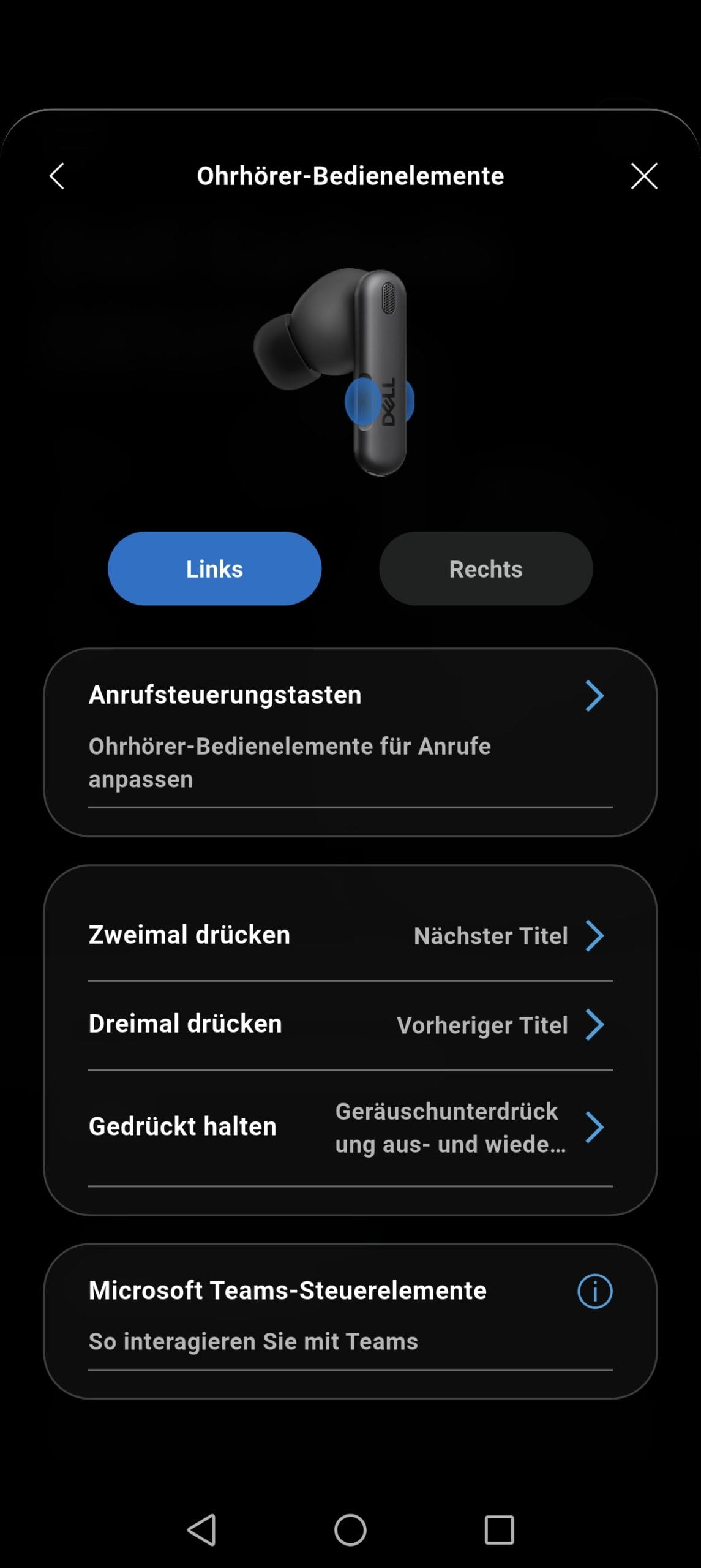Tap the system home button
This screenshot has height=1568, width=701.
[x=350, y=1530]
